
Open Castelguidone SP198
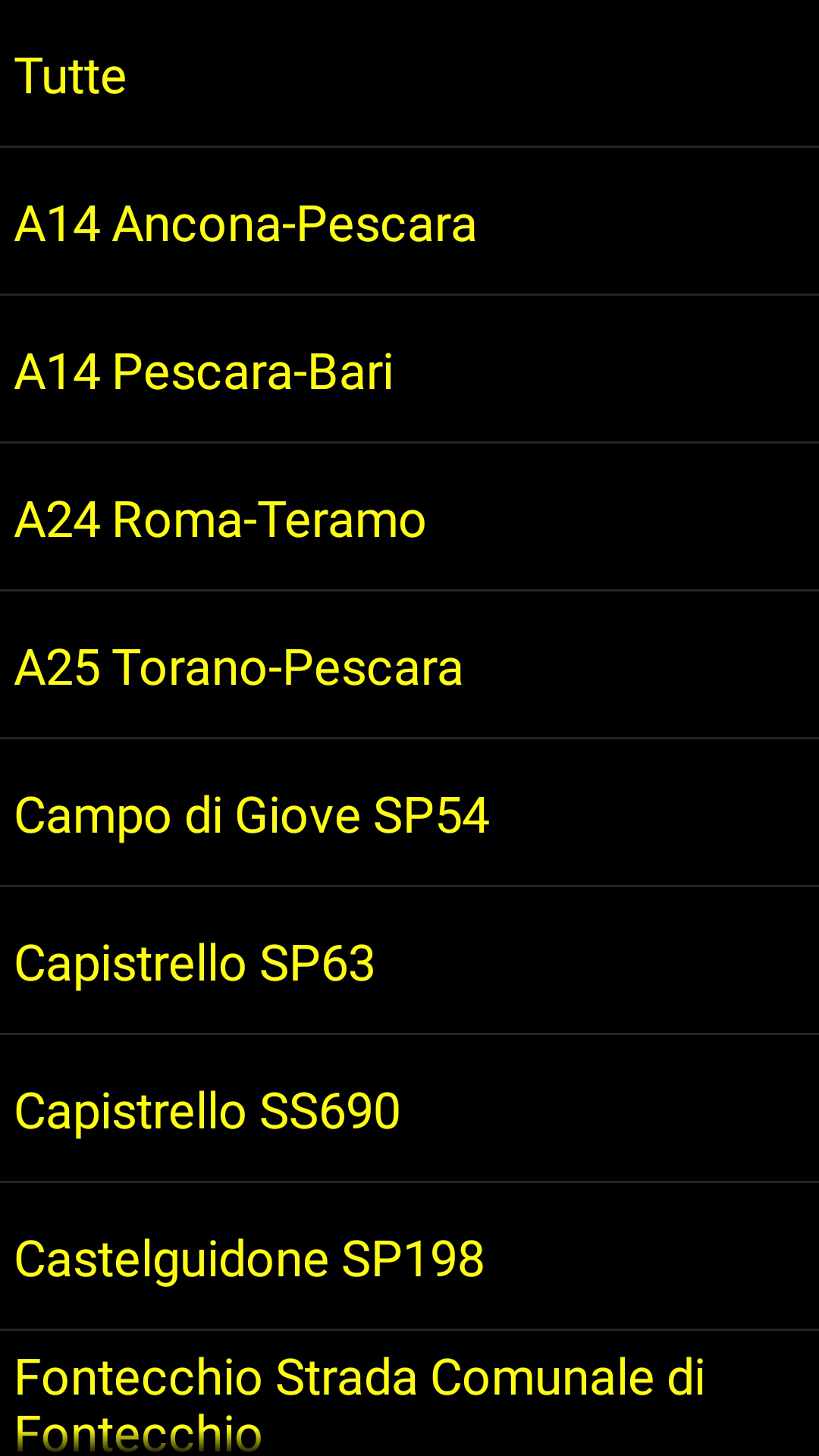409,1257
